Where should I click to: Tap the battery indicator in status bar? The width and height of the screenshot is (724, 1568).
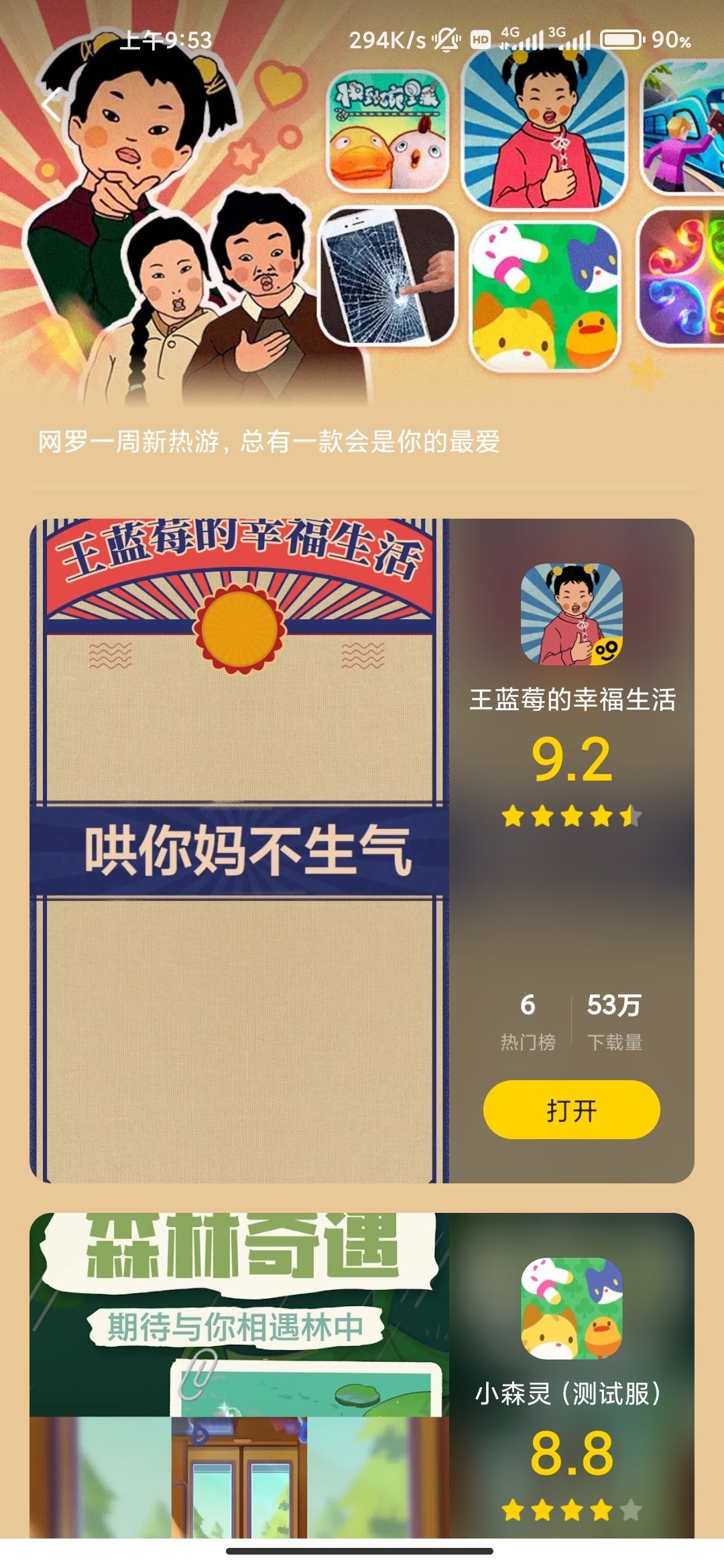point(620,40)
